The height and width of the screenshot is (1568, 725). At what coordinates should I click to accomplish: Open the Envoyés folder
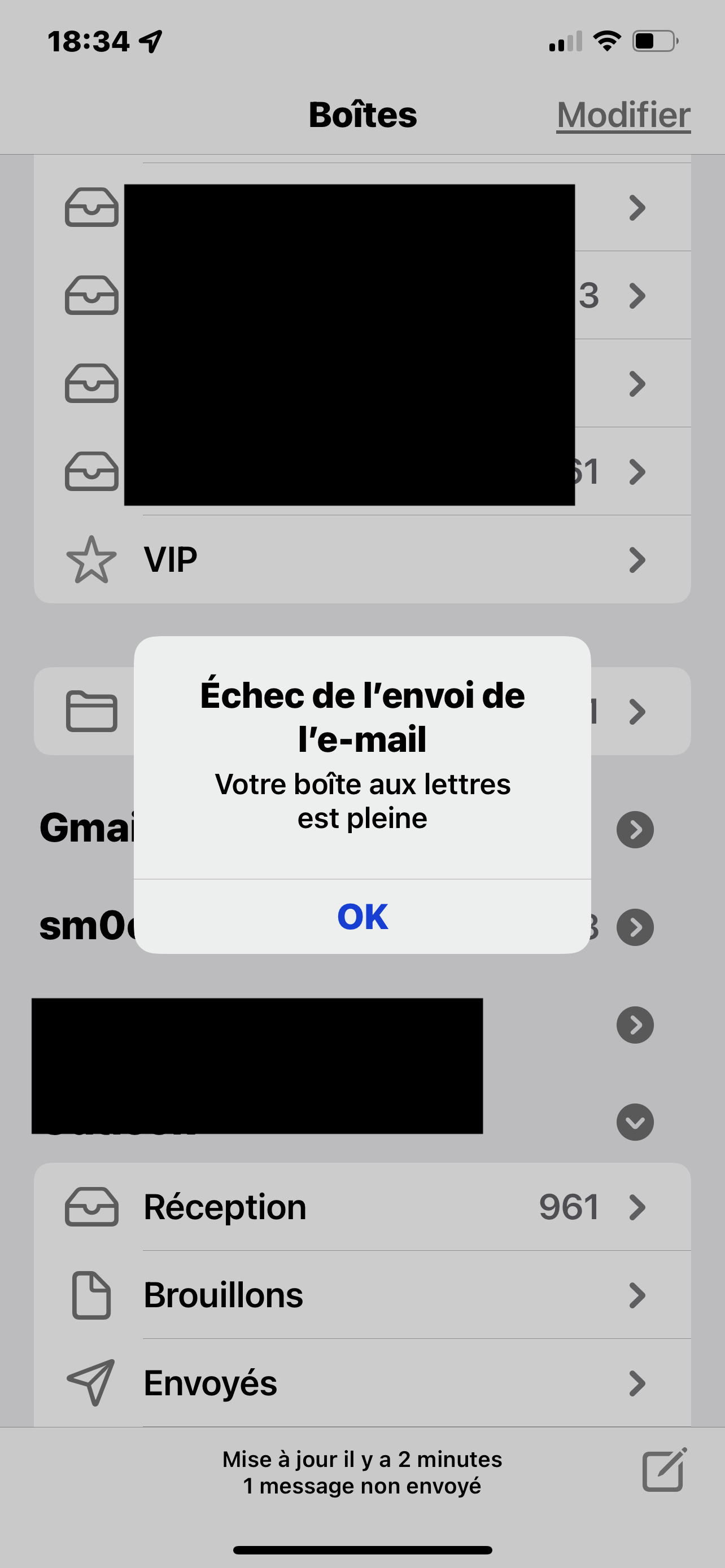click(x=362, y=1382)
